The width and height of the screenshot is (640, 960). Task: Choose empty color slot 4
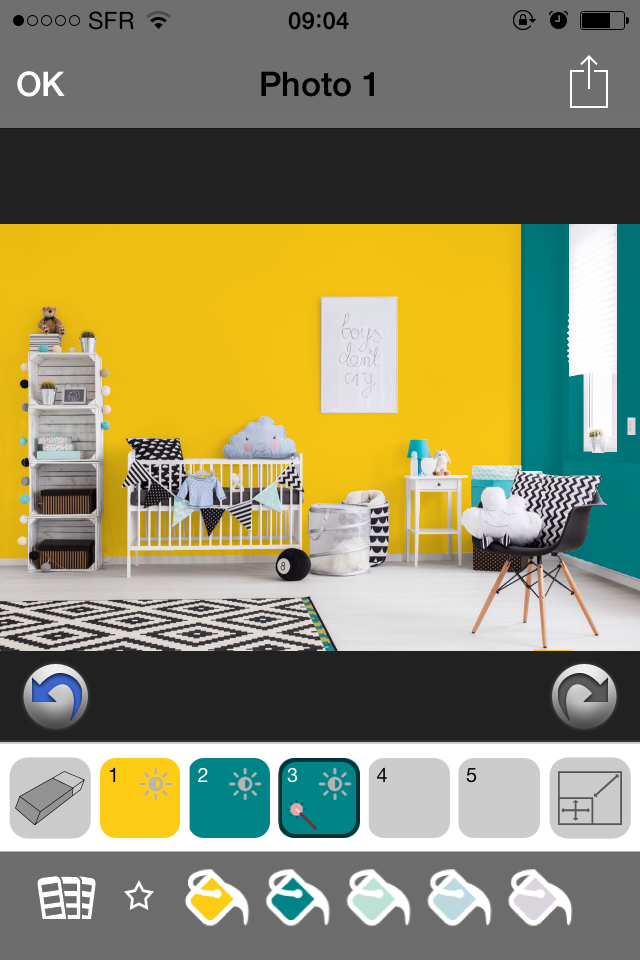point(409,797)
